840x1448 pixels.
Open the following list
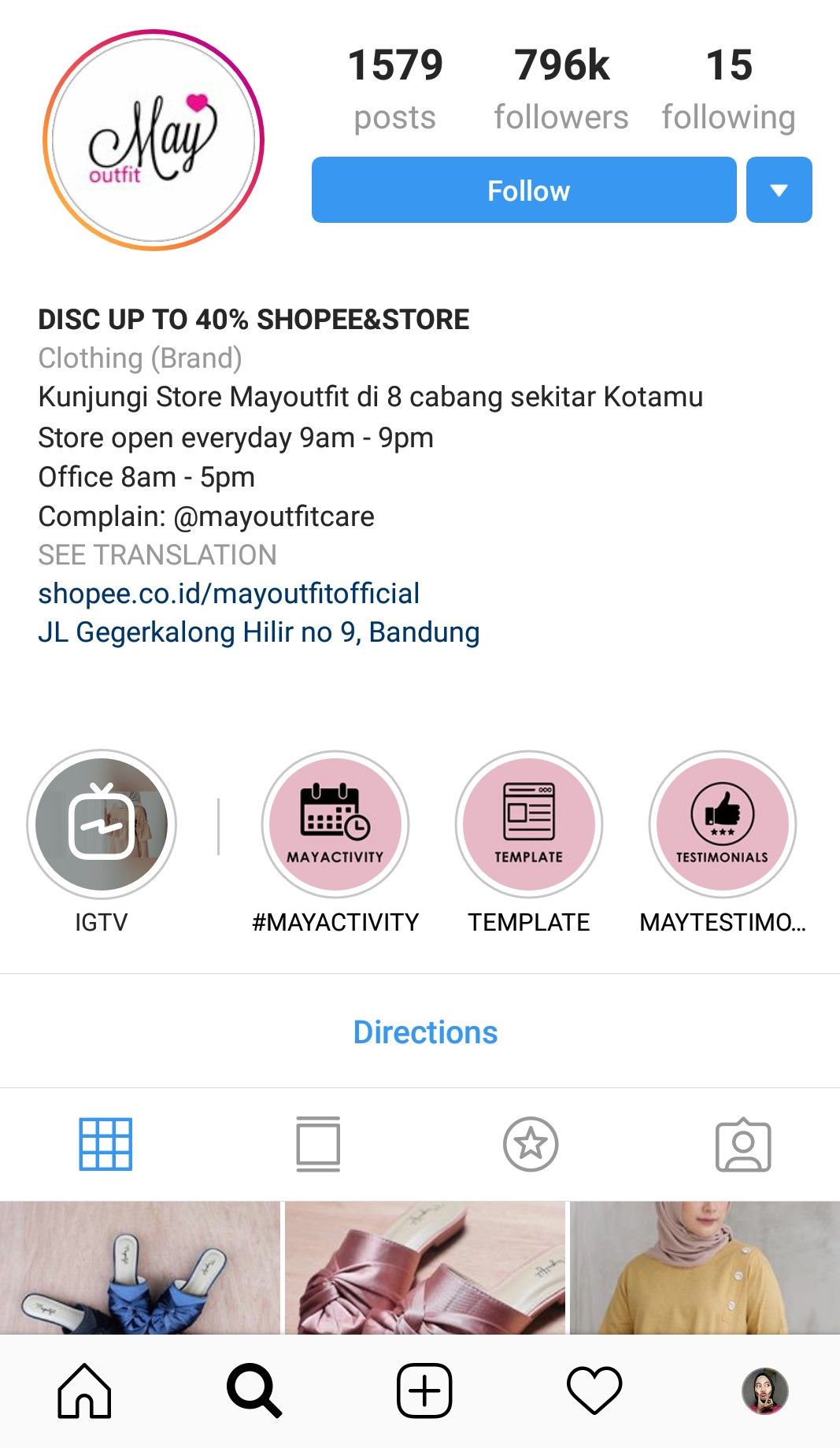pos(728,88)
